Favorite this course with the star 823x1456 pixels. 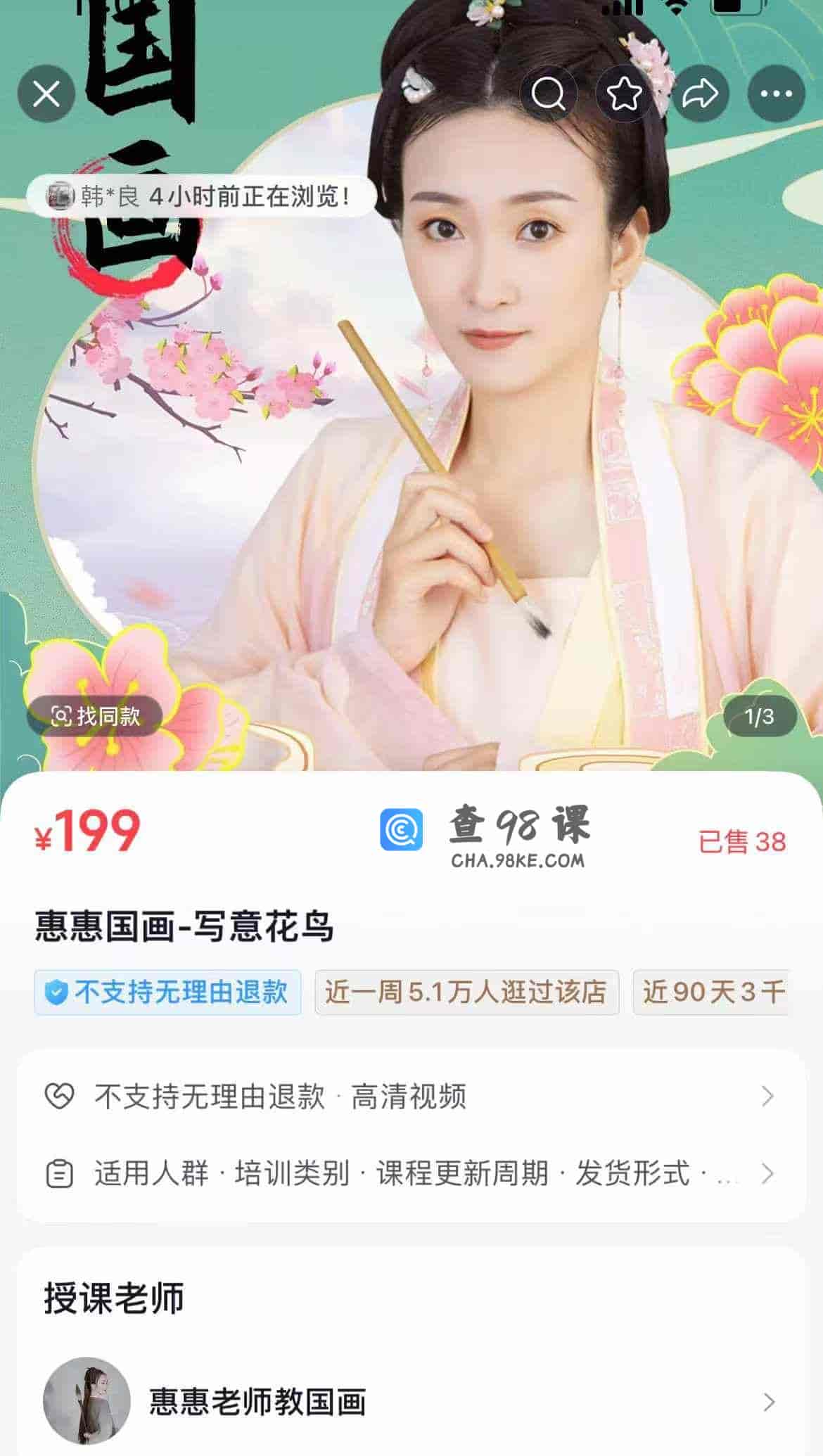point(624,94)
